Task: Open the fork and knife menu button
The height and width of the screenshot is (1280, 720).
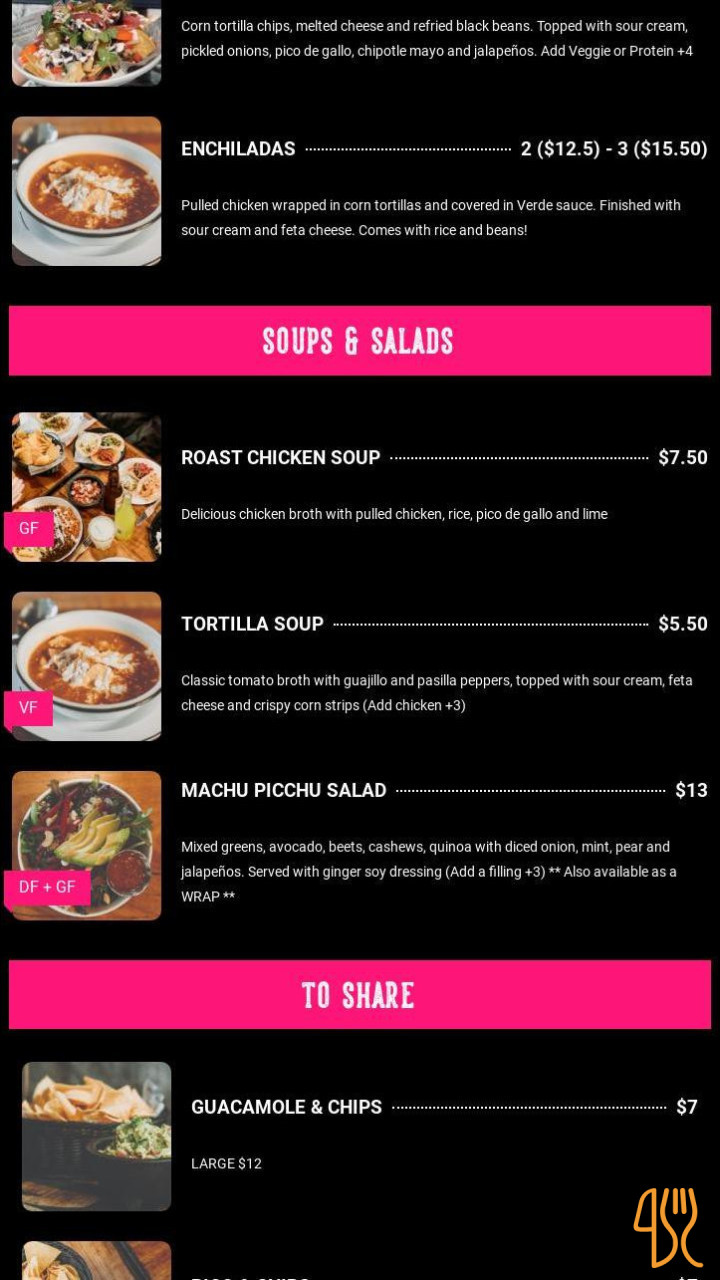Action: 667,1226
